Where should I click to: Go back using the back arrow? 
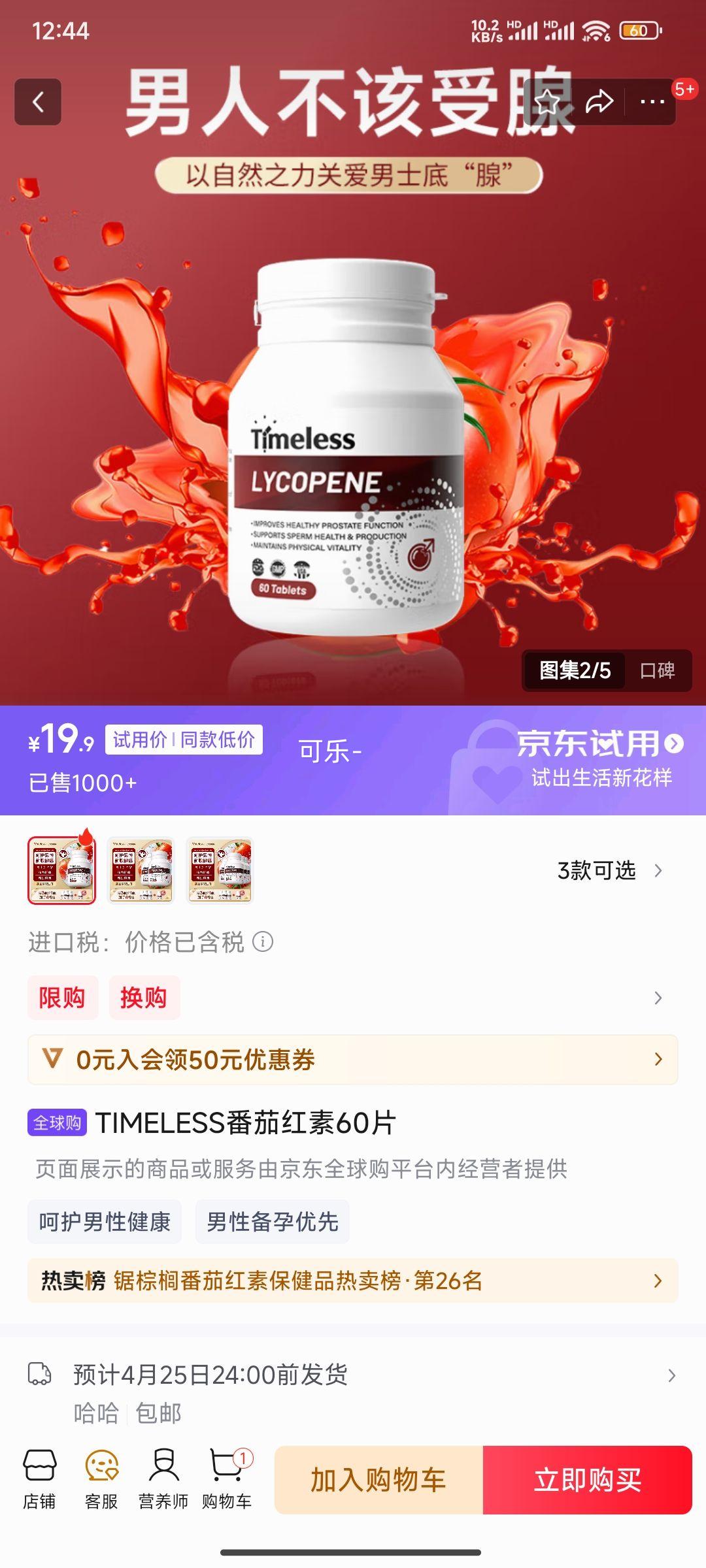point(39,103)
